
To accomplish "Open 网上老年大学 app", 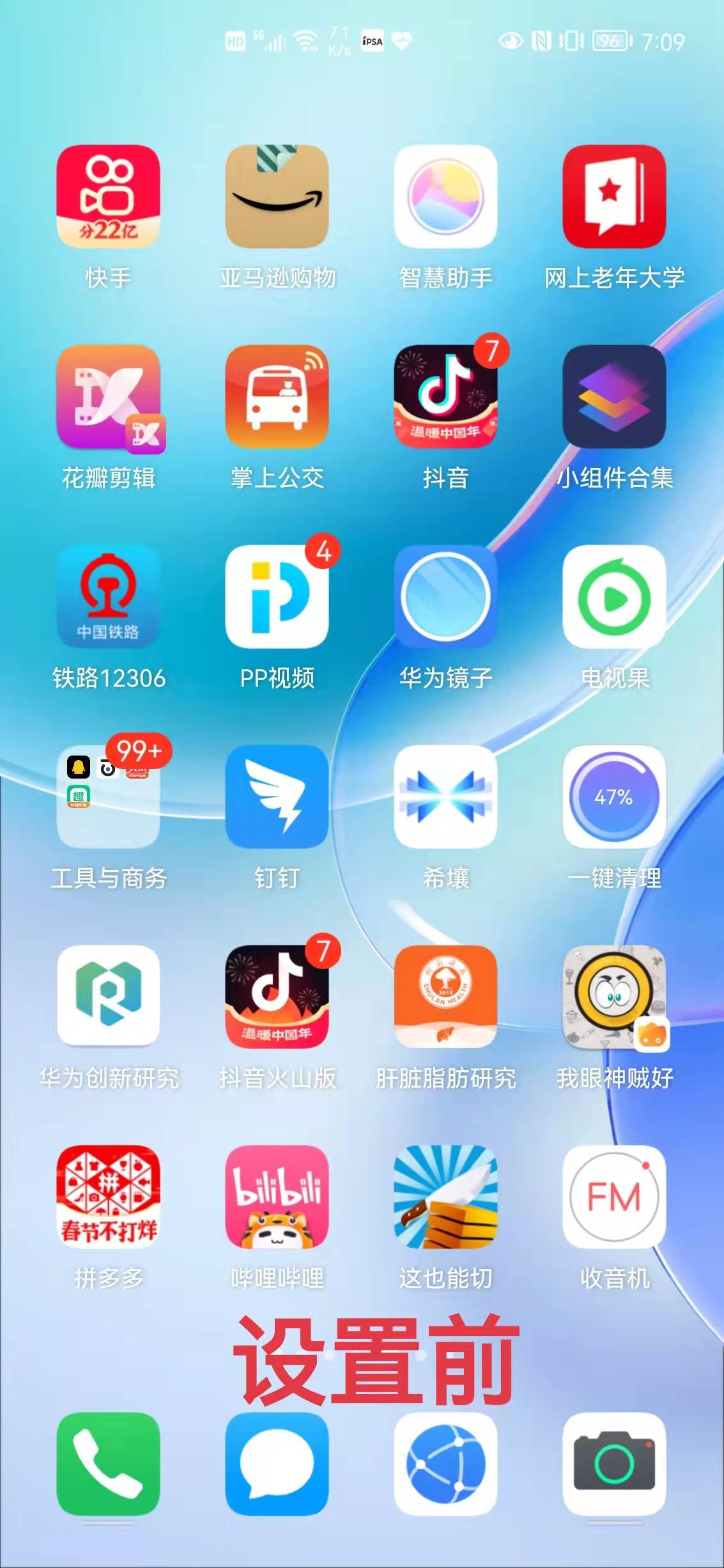I will pyautogui.click(x=614, y=196).
